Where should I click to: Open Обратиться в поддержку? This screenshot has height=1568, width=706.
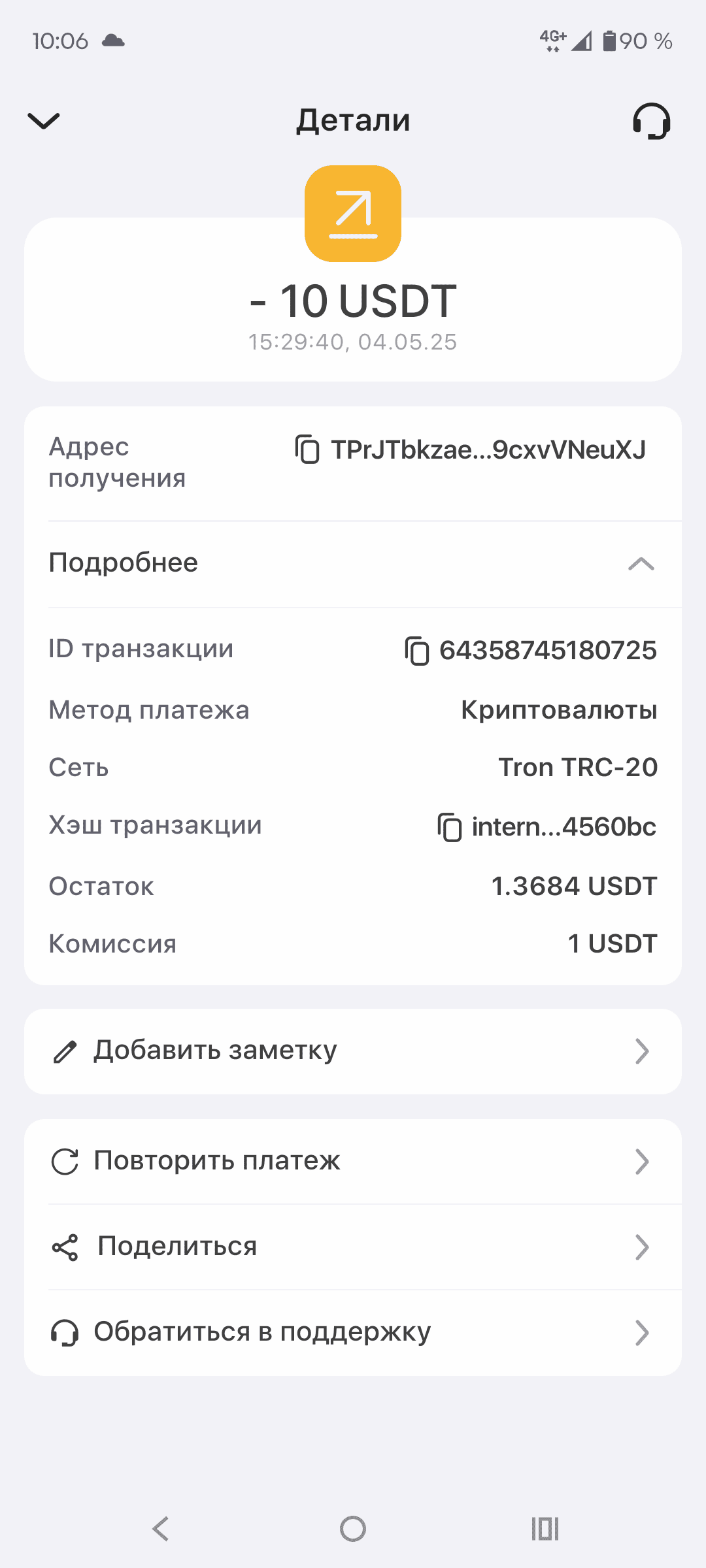tap(353, 1333)
